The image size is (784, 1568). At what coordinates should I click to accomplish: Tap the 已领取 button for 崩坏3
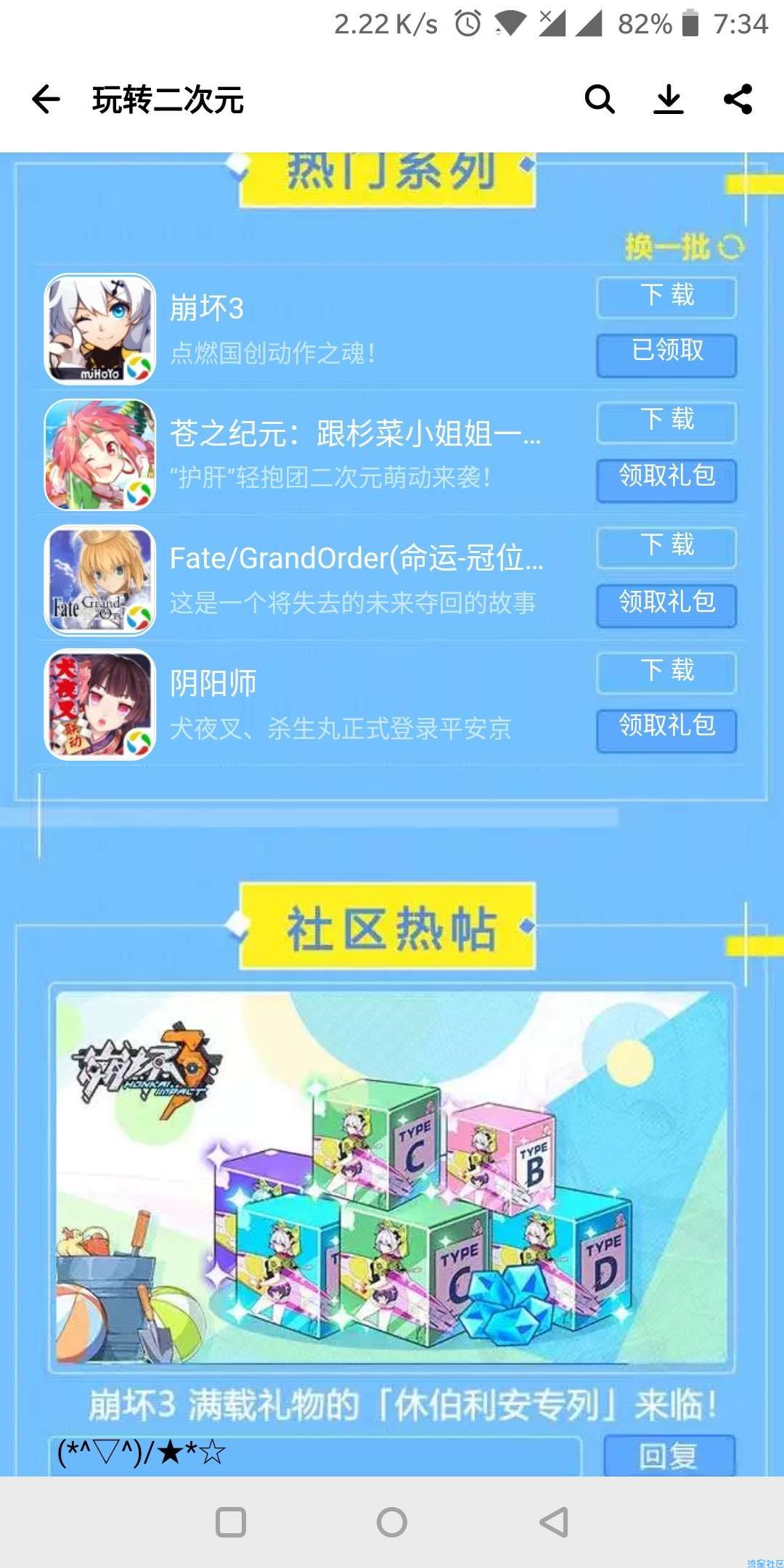[x=666, y=354]
